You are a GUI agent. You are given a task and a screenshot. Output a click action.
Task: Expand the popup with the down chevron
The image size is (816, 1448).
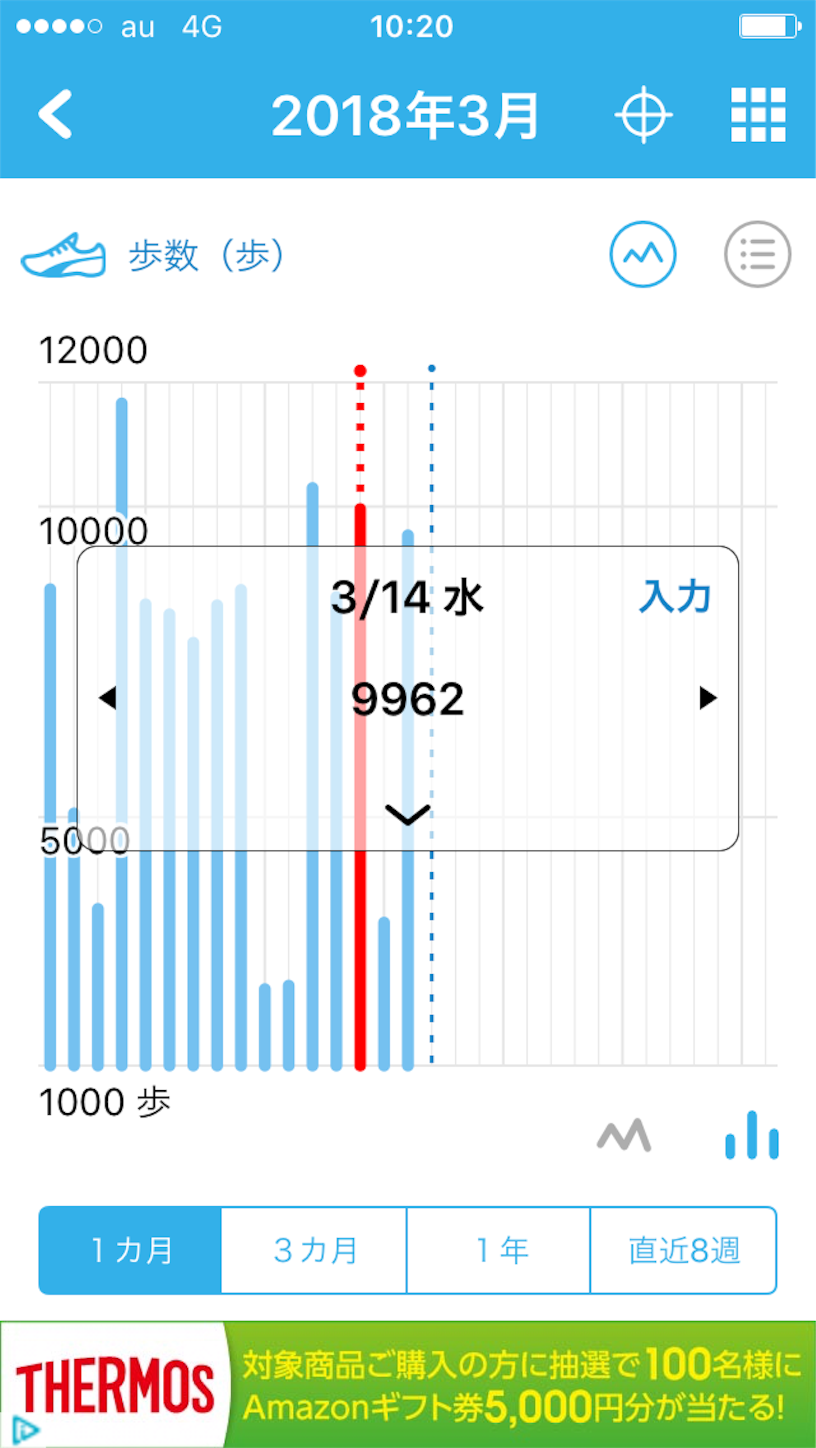tap(408, 815)
